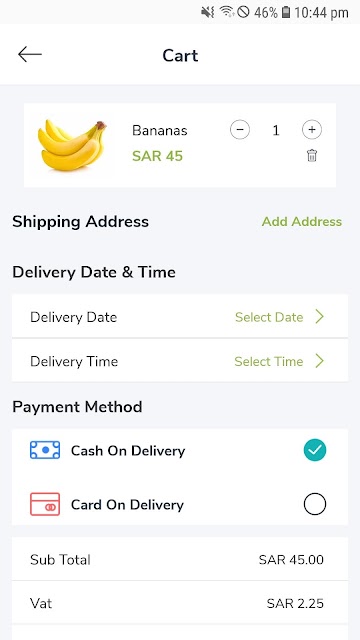The image size is (360, 640).
Task: Tap Add Address link
Action: (x=302, y=222)
